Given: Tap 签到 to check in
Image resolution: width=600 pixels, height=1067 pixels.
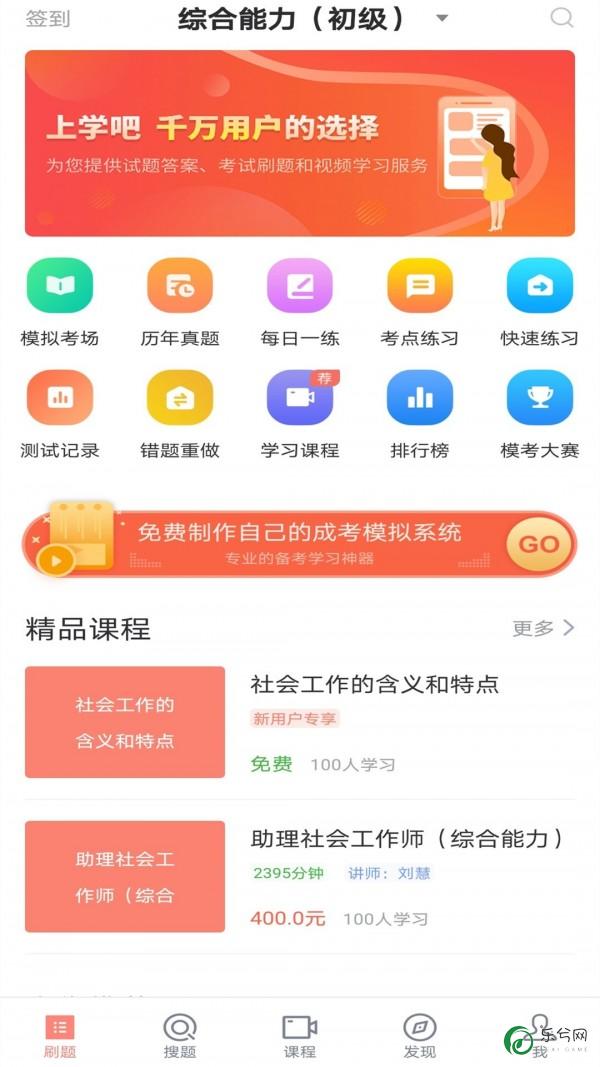Looking at the screenshot, I should coord(48,18).
